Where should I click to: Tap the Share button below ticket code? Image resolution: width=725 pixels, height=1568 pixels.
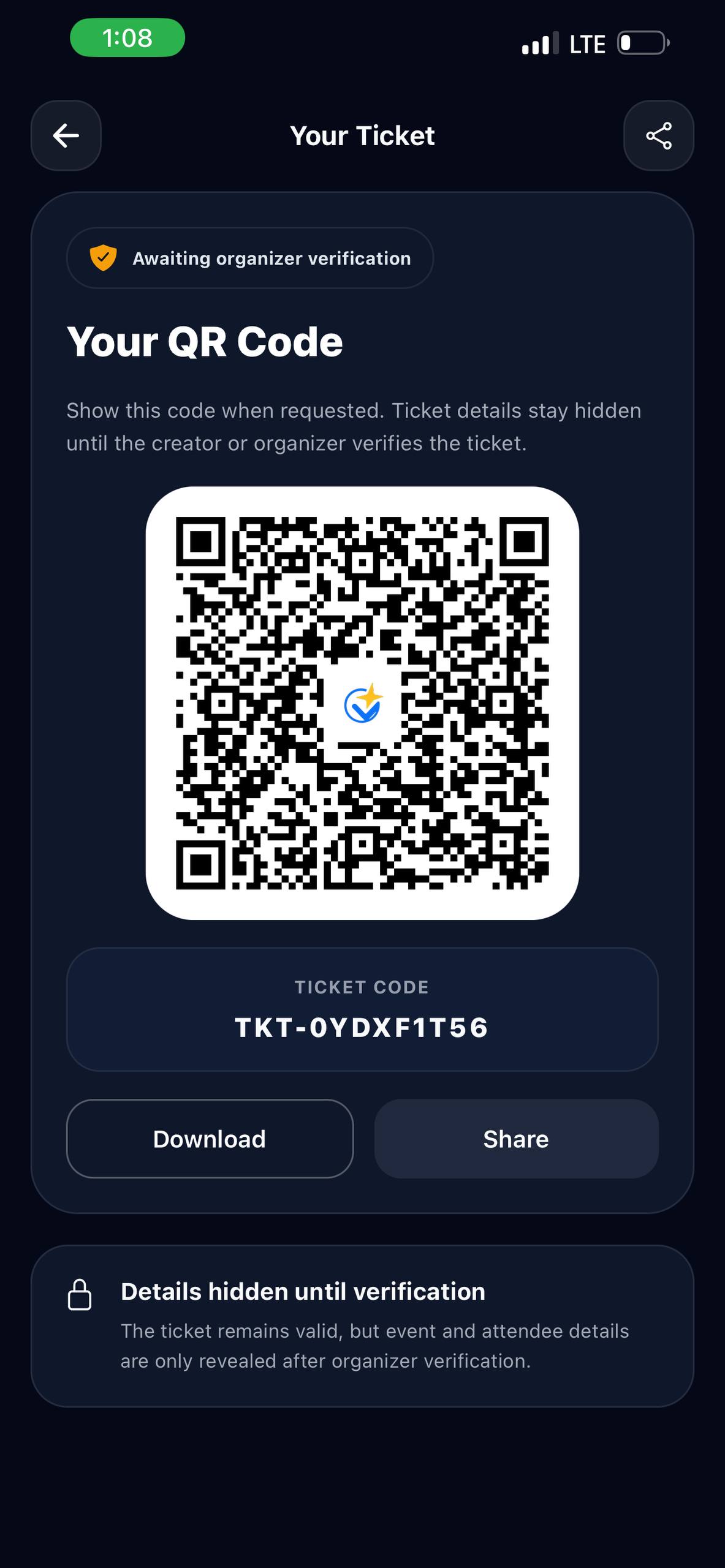click(x=516, y=1139)
